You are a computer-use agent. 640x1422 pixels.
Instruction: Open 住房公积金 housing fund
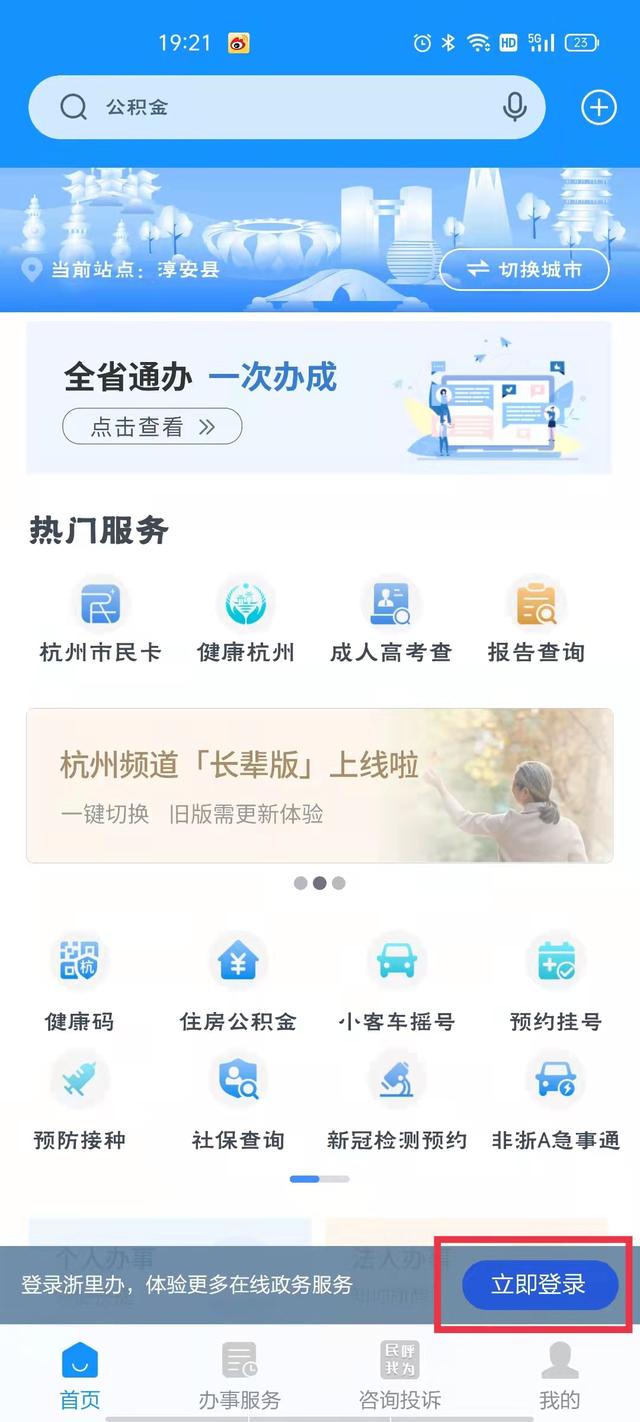tap(238, 980)
